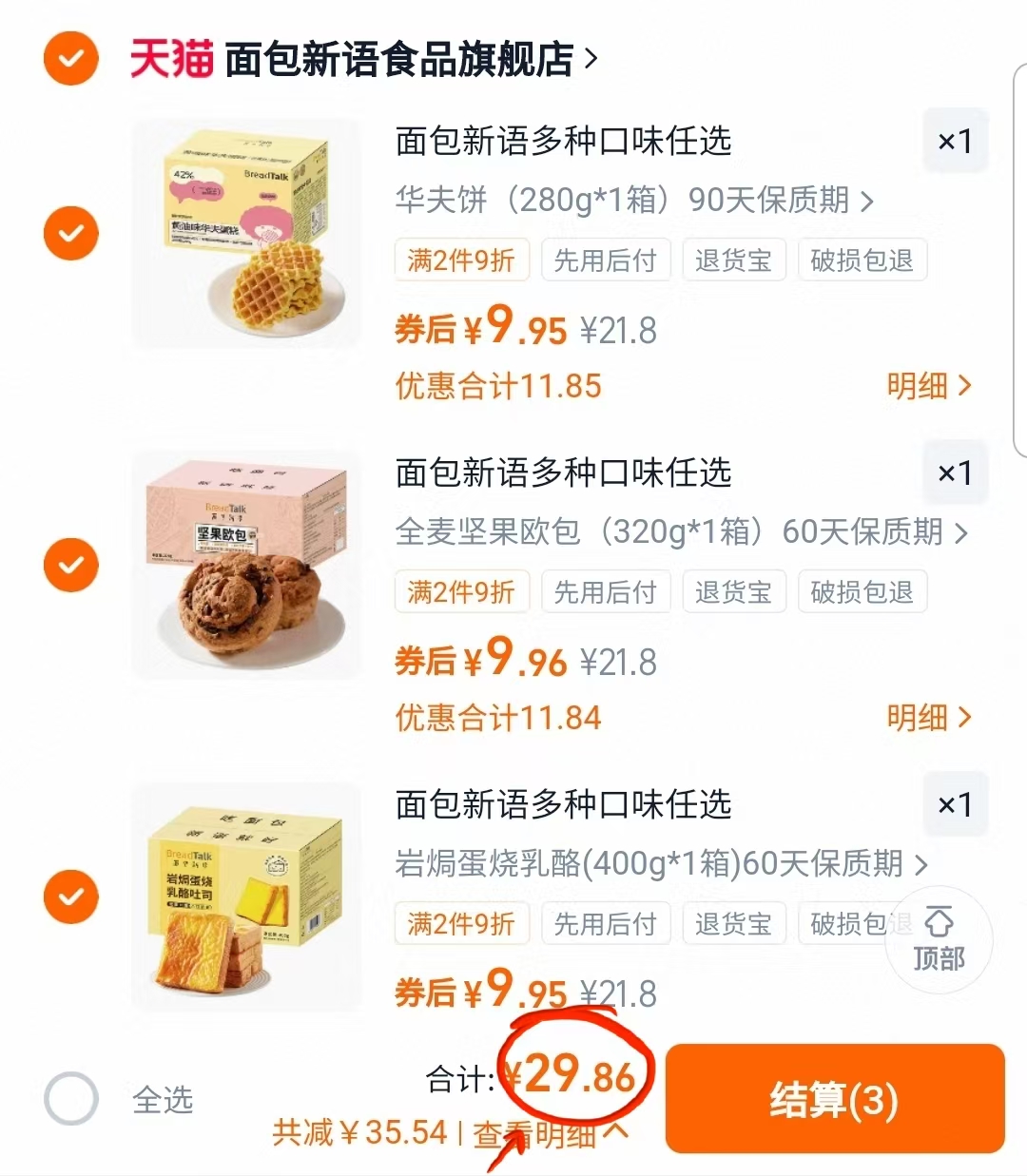View 明细 for the waffle item discount
Image resolution: width=1027 pixels, height=1176 pixels.
(932, 386)
